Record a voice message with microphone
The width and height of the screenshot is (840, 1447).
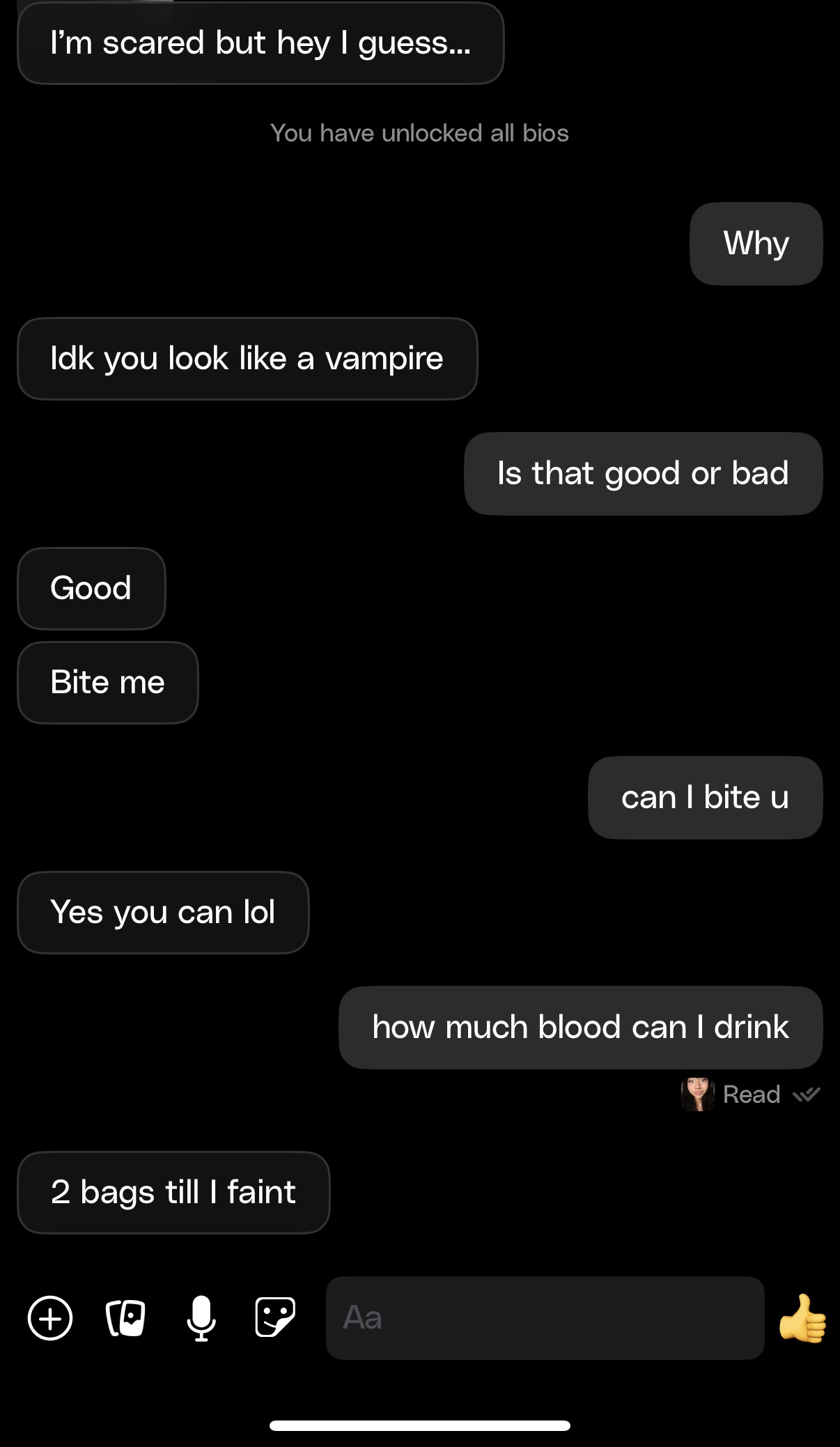coord(201,1318)
